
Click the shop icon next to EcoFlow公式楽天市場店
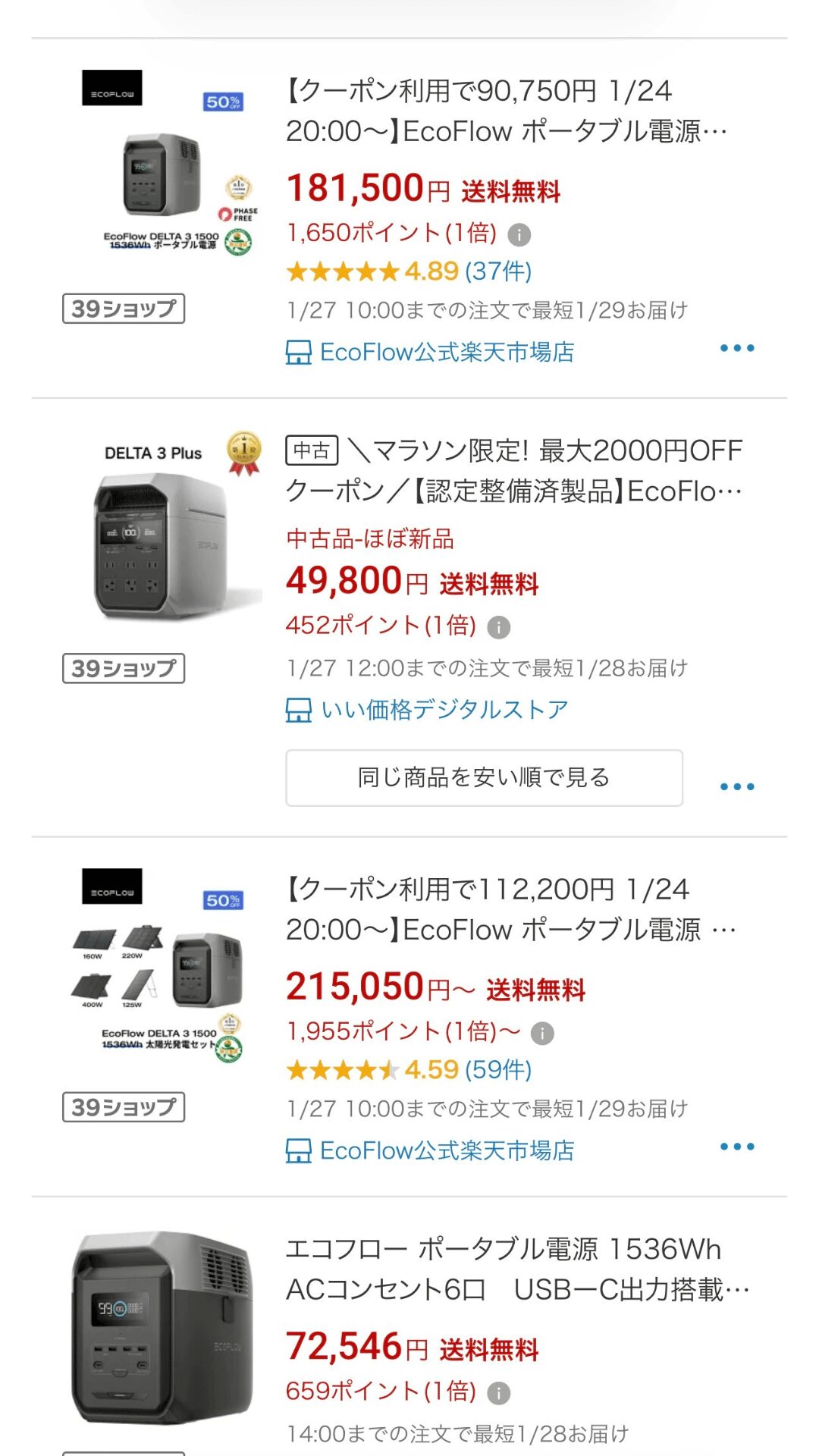tap(298, 350)
